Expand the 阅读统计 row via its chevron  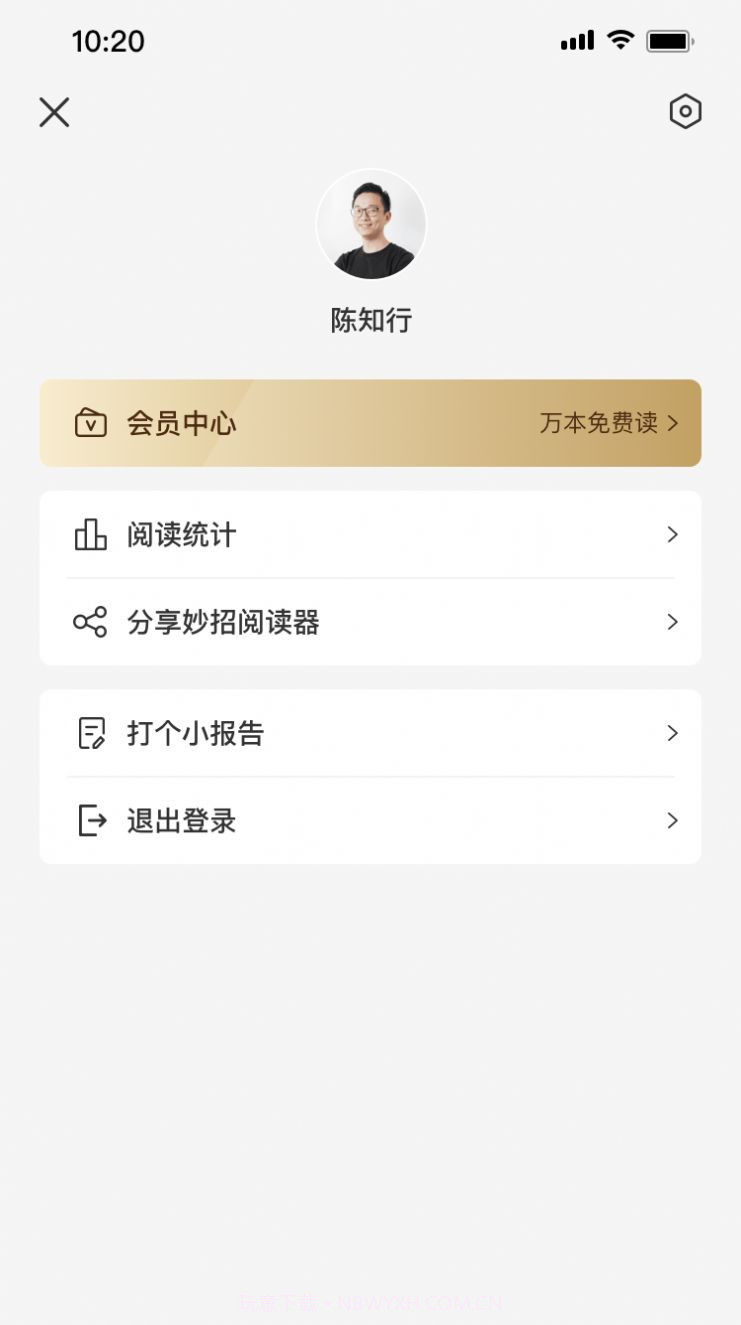[x=672, y=535]
